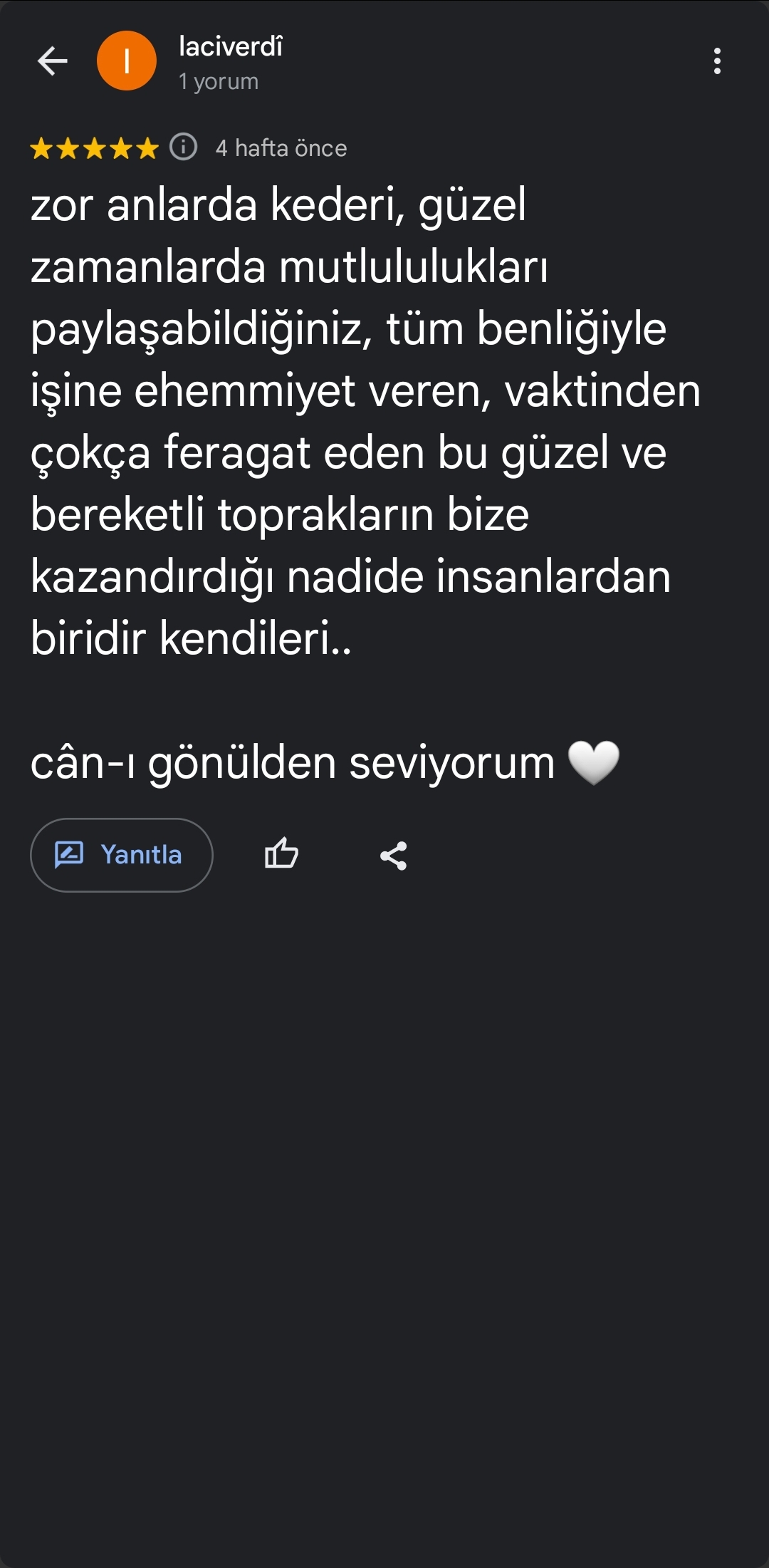
Task: Open laciverdî's reviewer profile
Action: (x=230, y=48)
